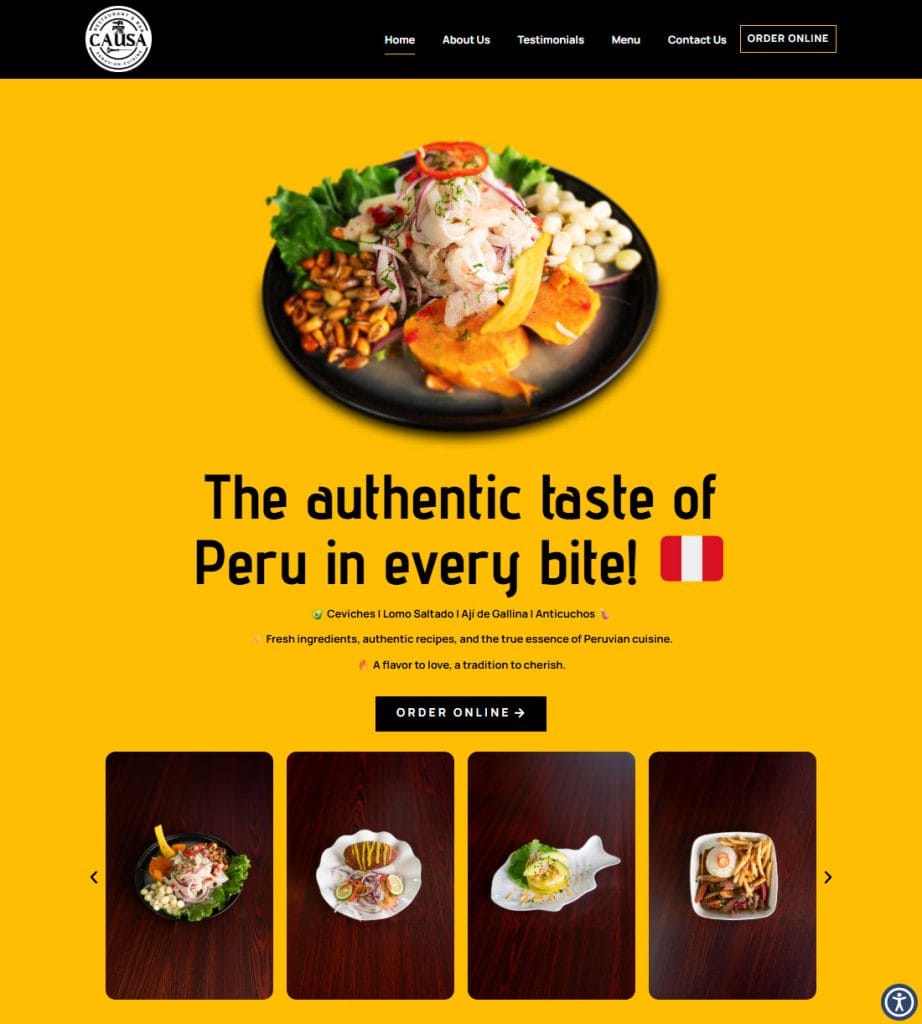Tap the Causa logo to go home
Image resolution: width=922 pixels, height=1024 pixels.
(x=119, y=39)
